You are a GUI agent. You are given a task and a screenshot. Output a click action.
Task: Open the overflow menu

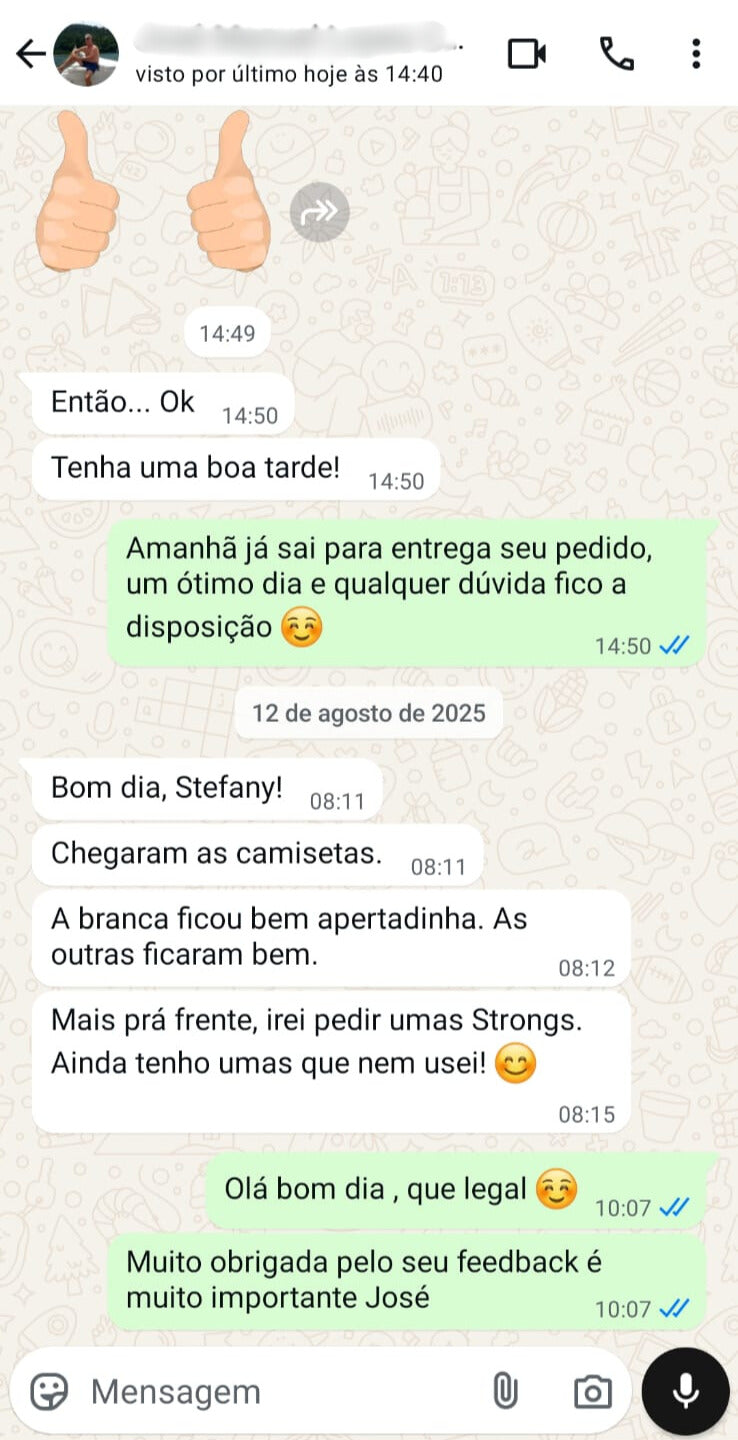696,53
